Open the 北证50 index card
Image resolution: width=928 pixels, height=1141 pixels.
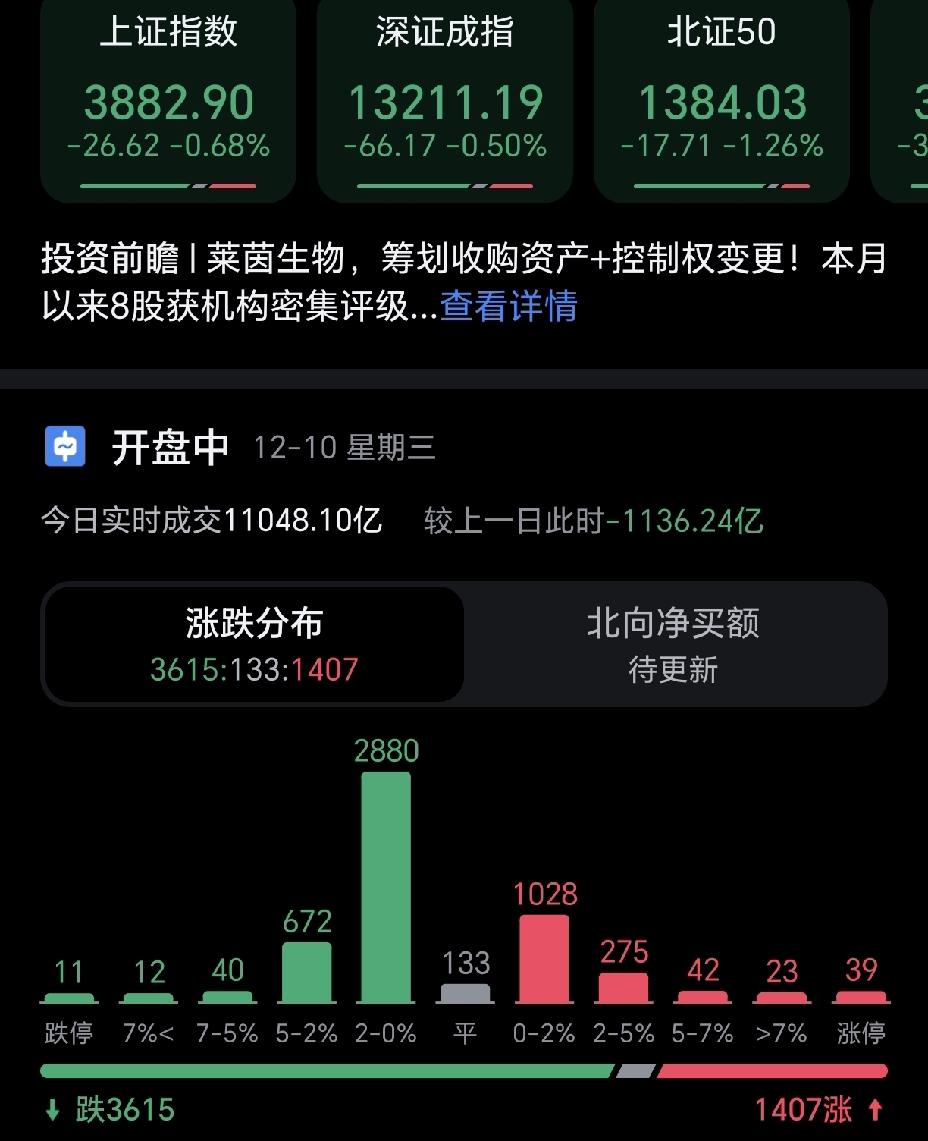[x=722, y=100]
